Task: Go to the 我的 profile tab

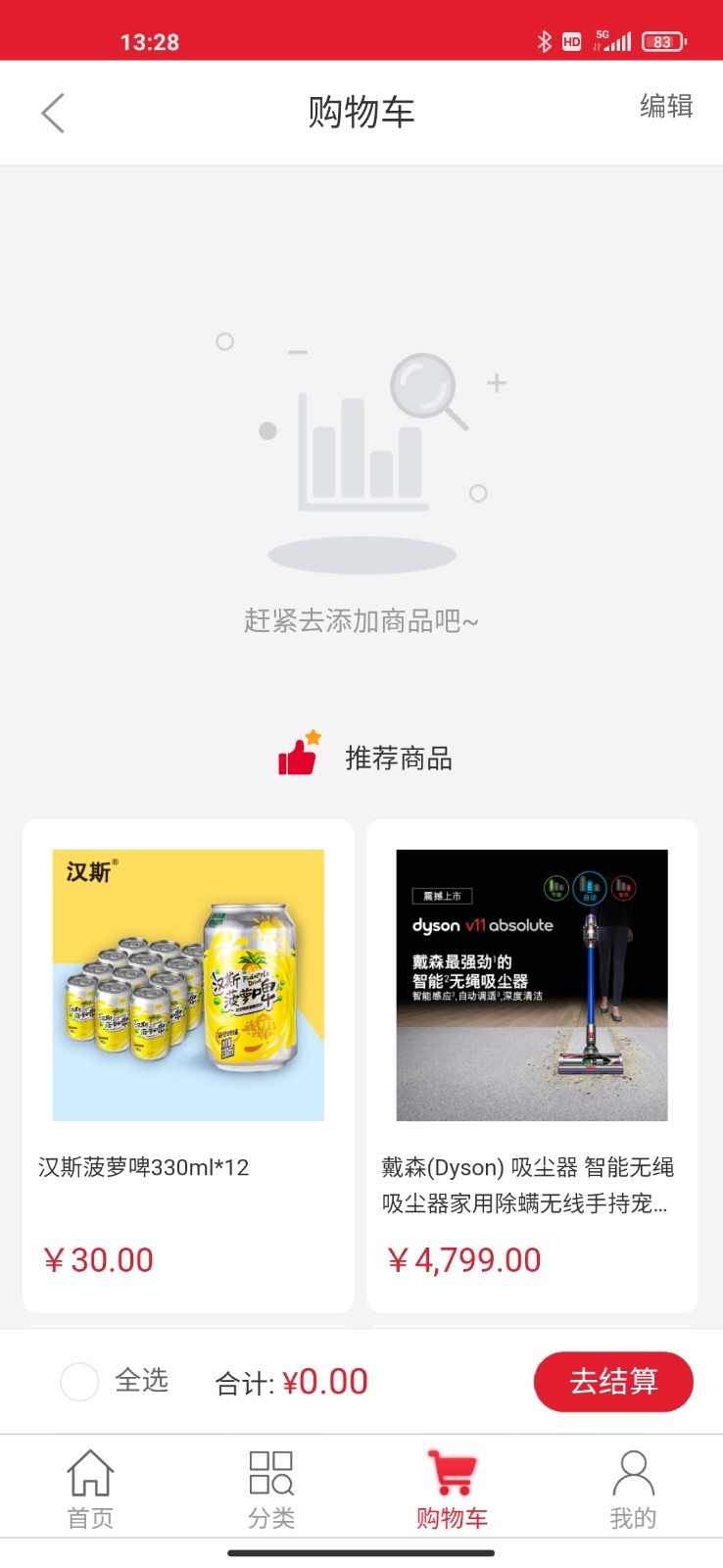Action: pos(633,1490)
